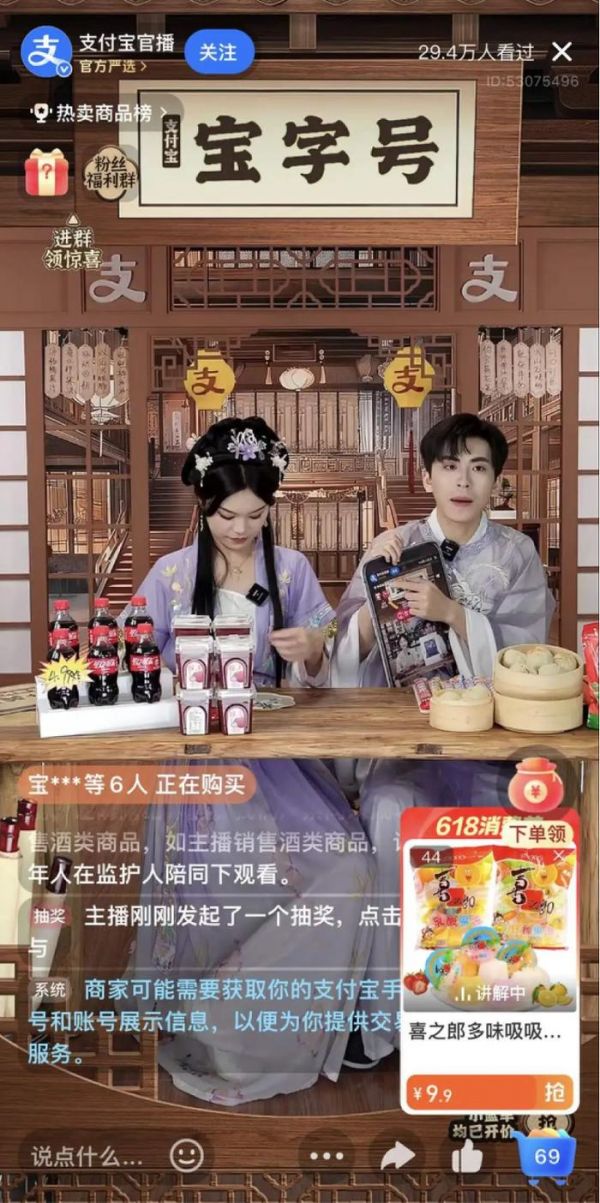Like the live stream
Image resolution: width=600 pixels, height=1203 pixels.
pyautogui.click(x=467, y=1157)
